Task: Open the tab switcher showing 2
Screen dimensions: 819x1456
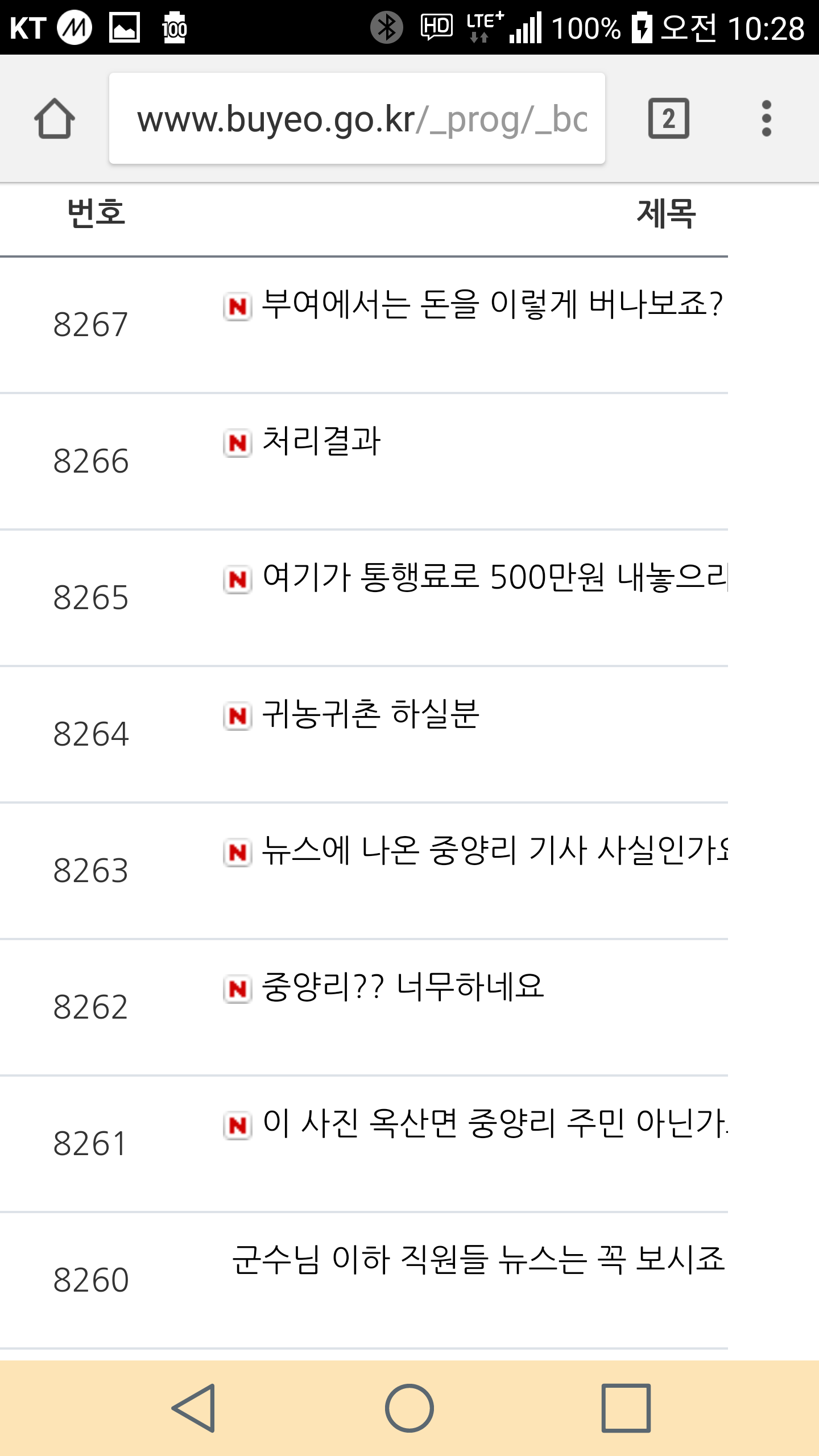Action: [669, 118]
